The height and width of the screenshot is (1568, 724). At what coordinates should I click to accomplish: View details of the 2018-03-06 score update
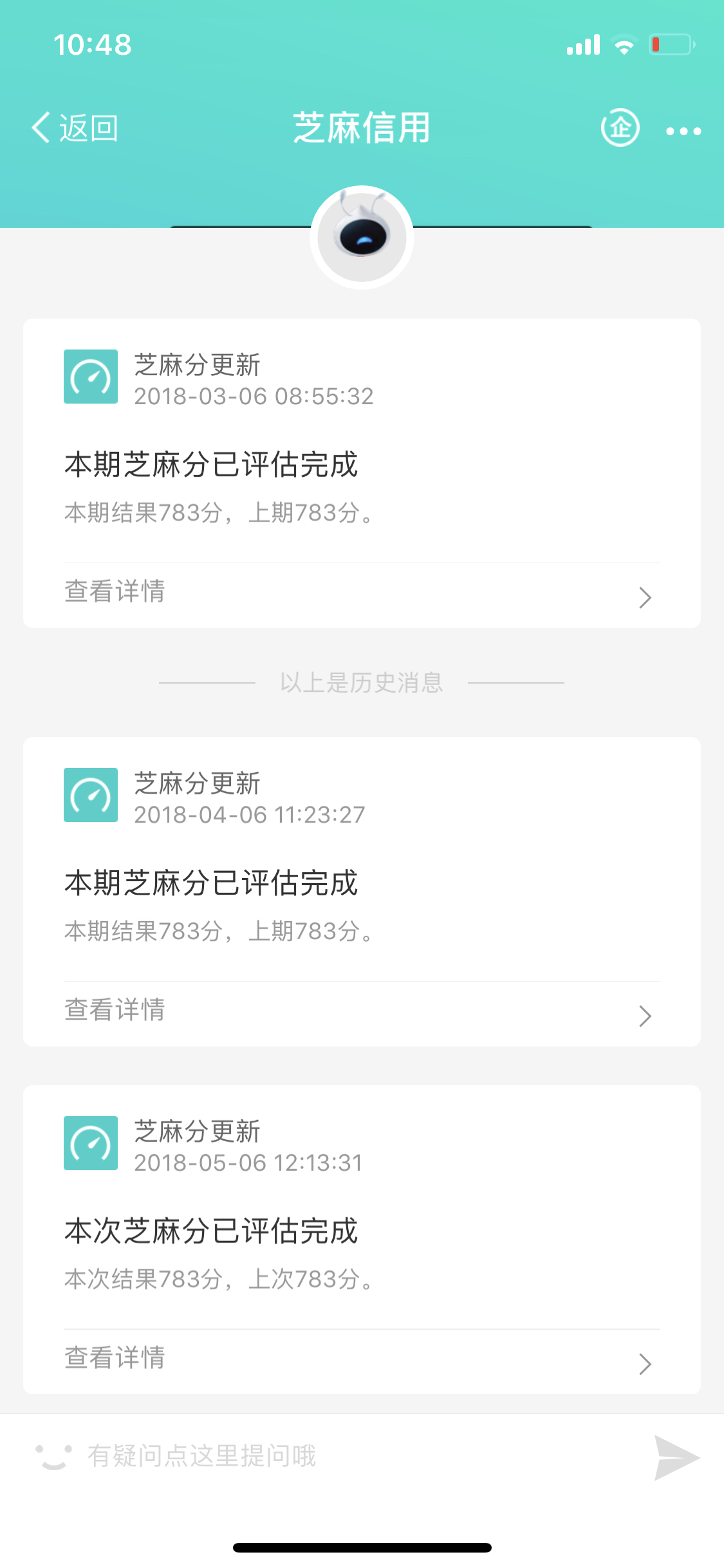pyautogui.click(x=362, y=592)
